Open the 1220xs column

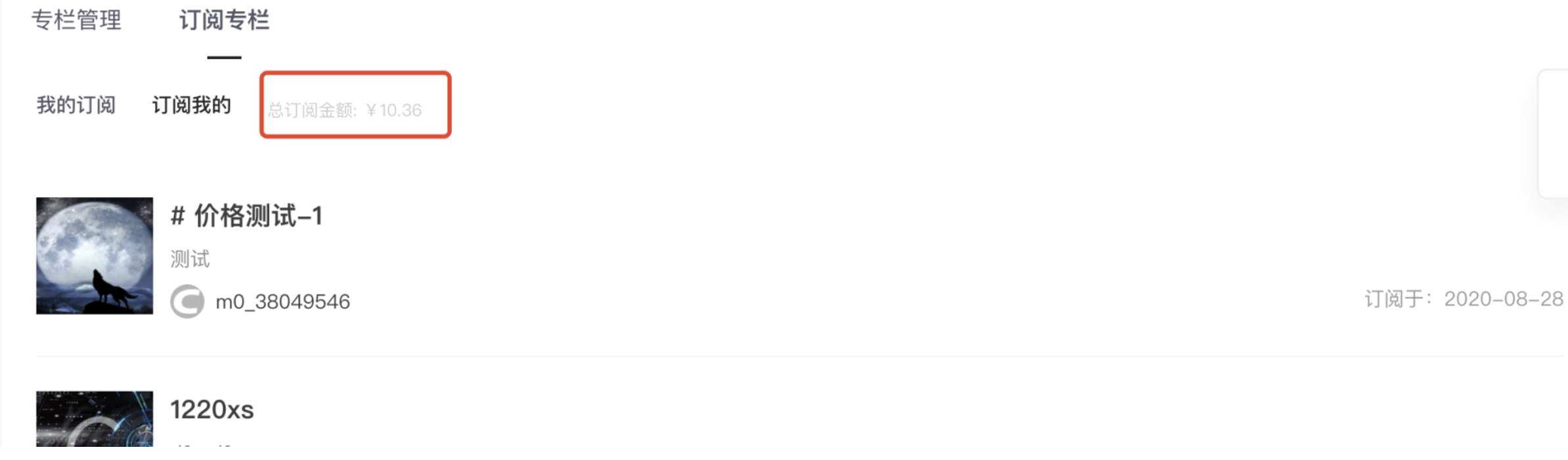[x=211, y=410]
